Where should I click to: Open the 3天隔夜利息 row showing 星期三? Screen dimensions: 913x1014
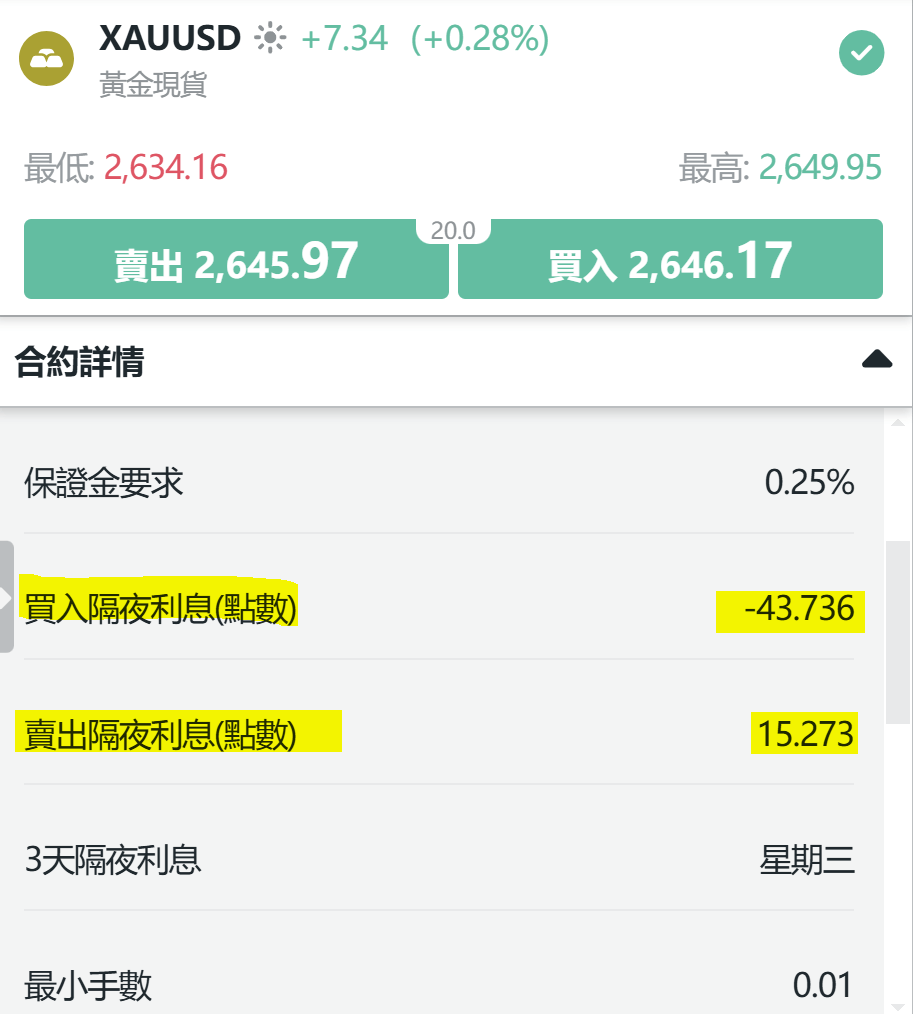440,860
